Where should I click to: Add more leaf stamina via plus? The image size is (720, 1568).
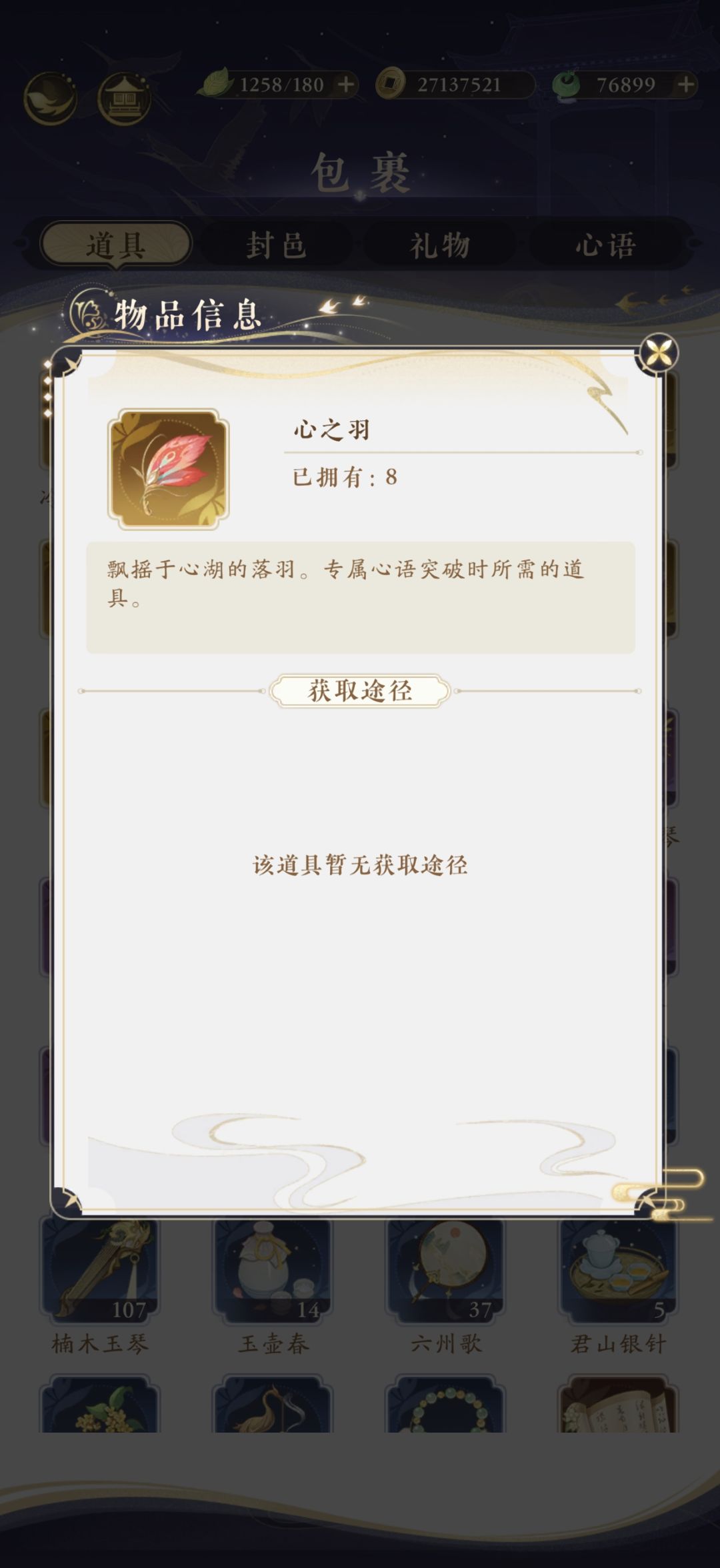346,85
